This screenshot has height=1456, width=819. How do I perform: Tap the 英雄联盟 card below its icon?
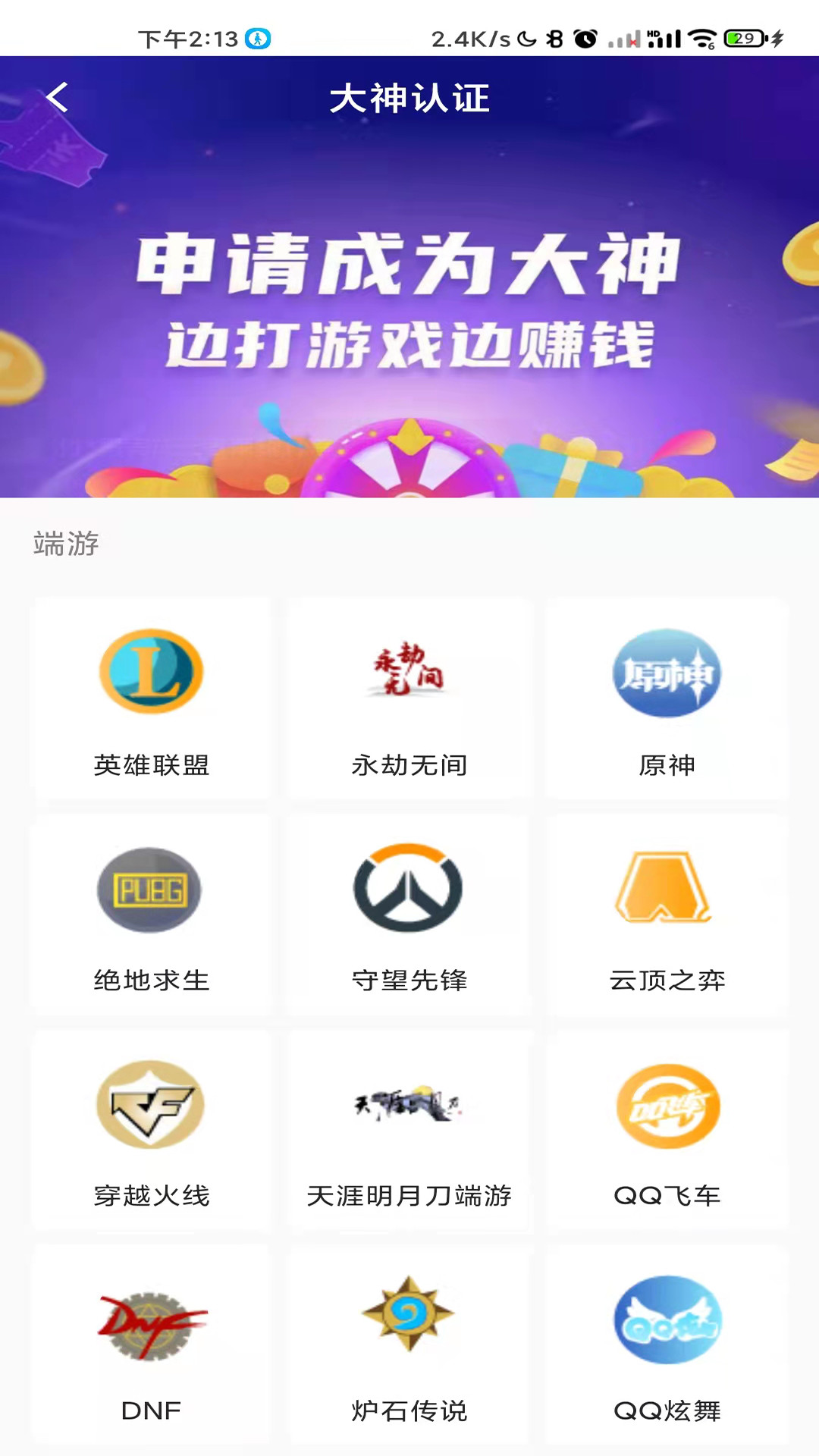(149, 766)
